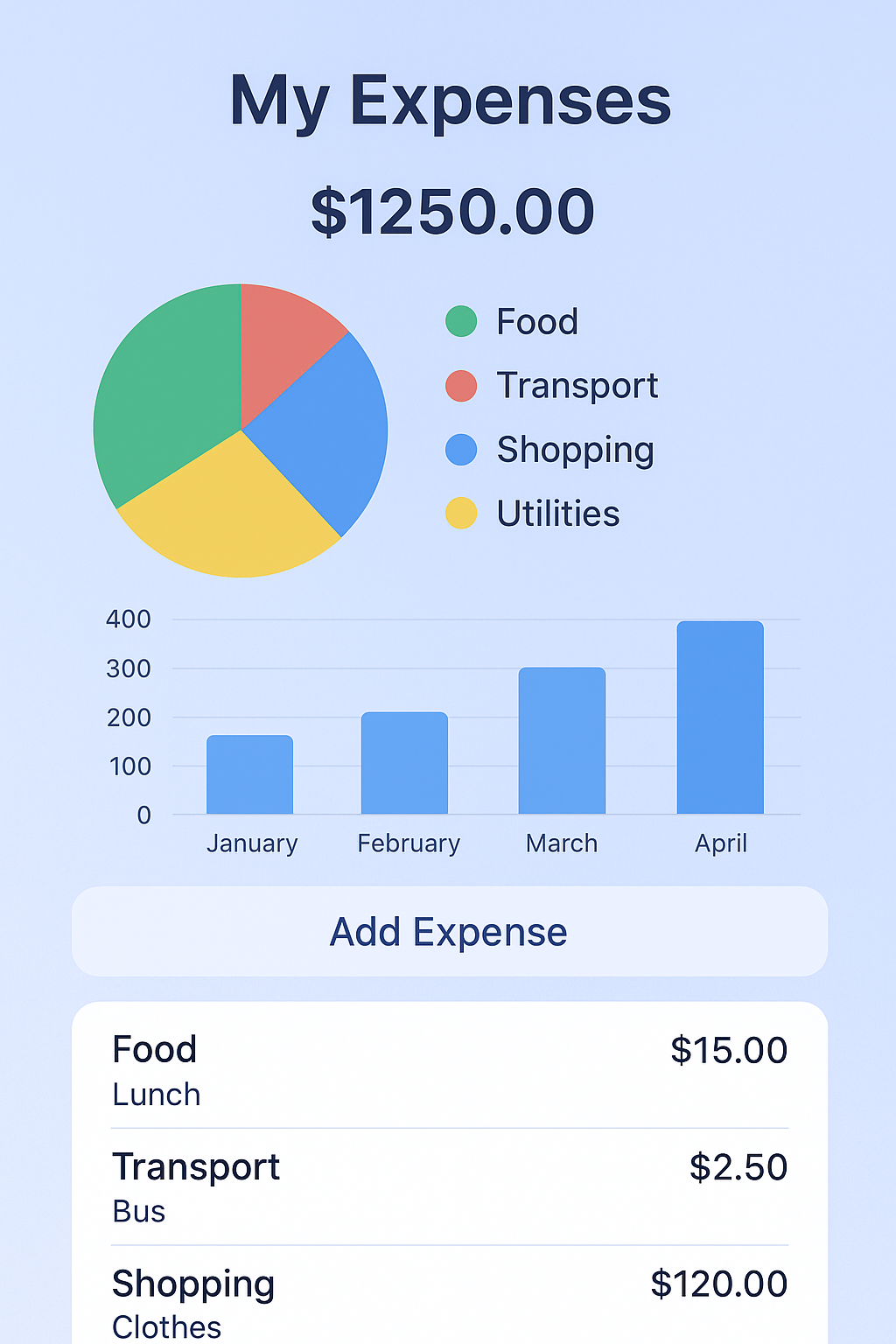Screen dimensions: 896x1344
Task: Click the February bar in the chart
Action: pyautogui.click(x=407, y=761)
